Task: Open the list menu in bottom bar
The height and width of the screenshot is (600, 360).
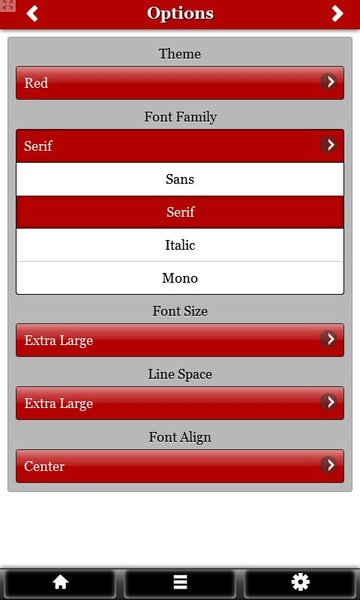Action: [180, 582]
